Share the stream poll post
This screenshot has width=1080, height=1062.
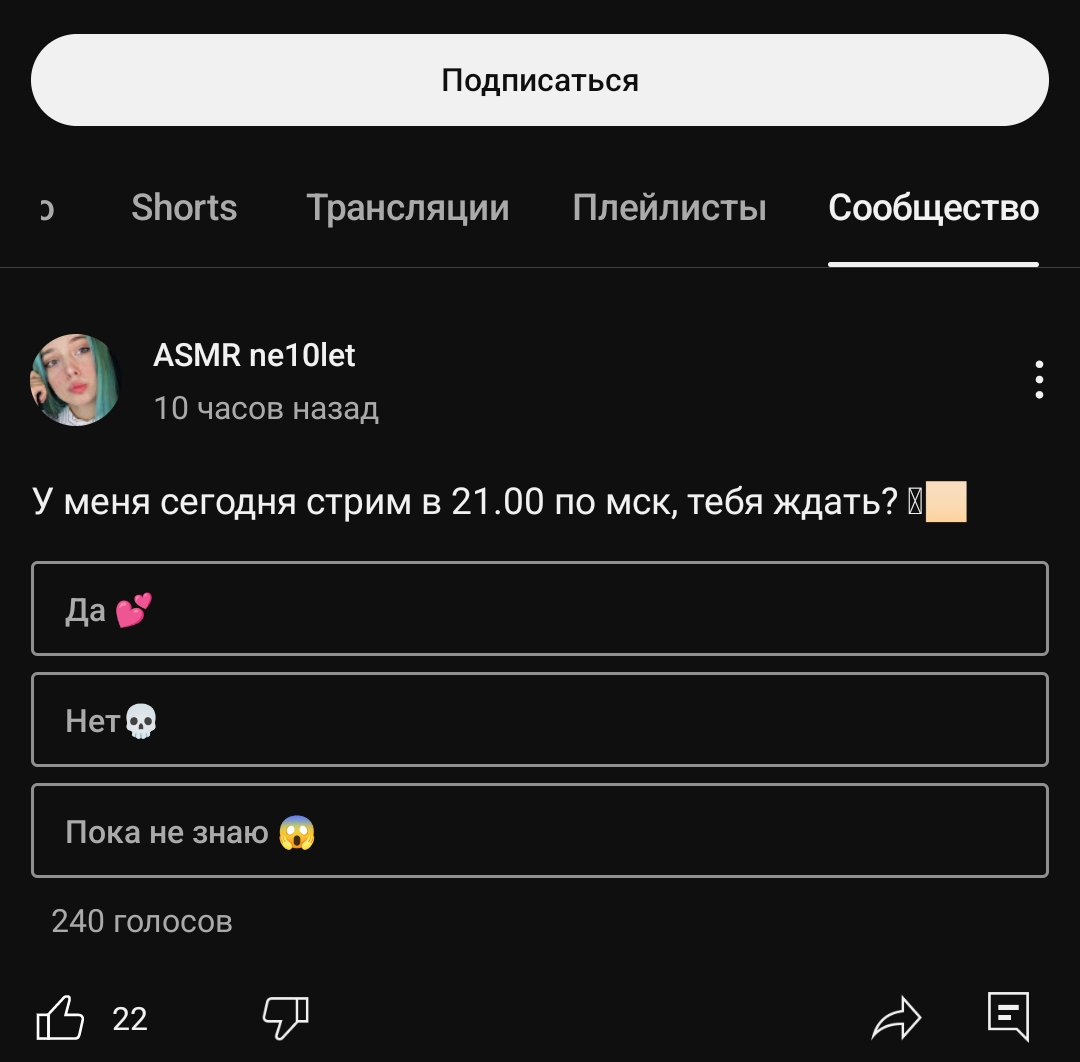[895, 1018]
